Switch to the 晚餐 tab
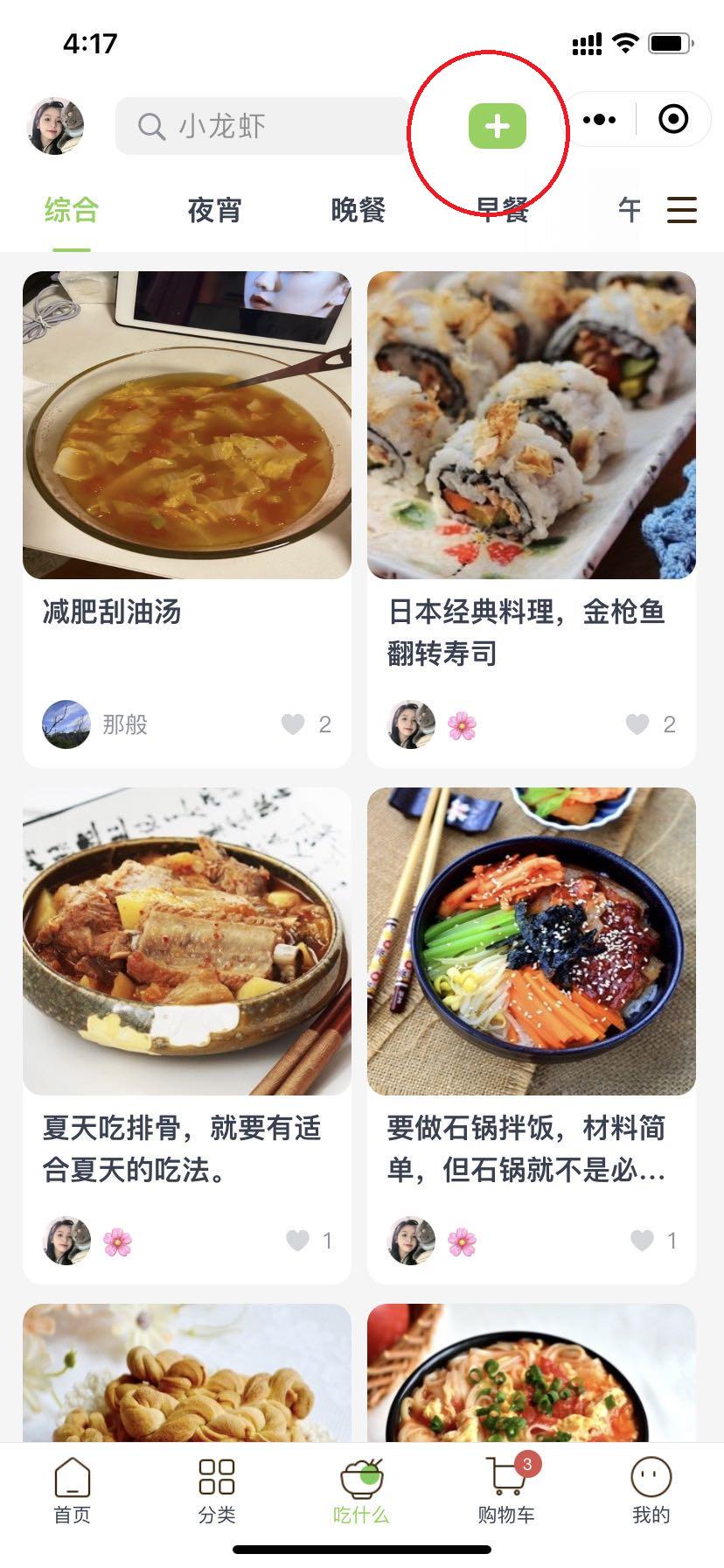 coord(358,210)
